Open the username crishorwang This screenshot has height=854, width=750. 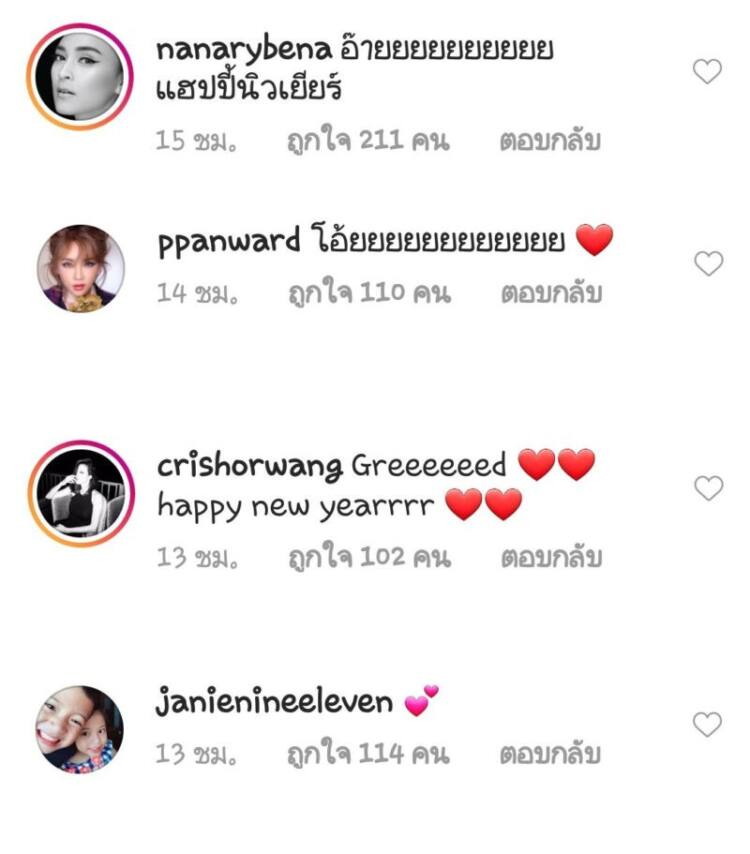coord(250,466)
